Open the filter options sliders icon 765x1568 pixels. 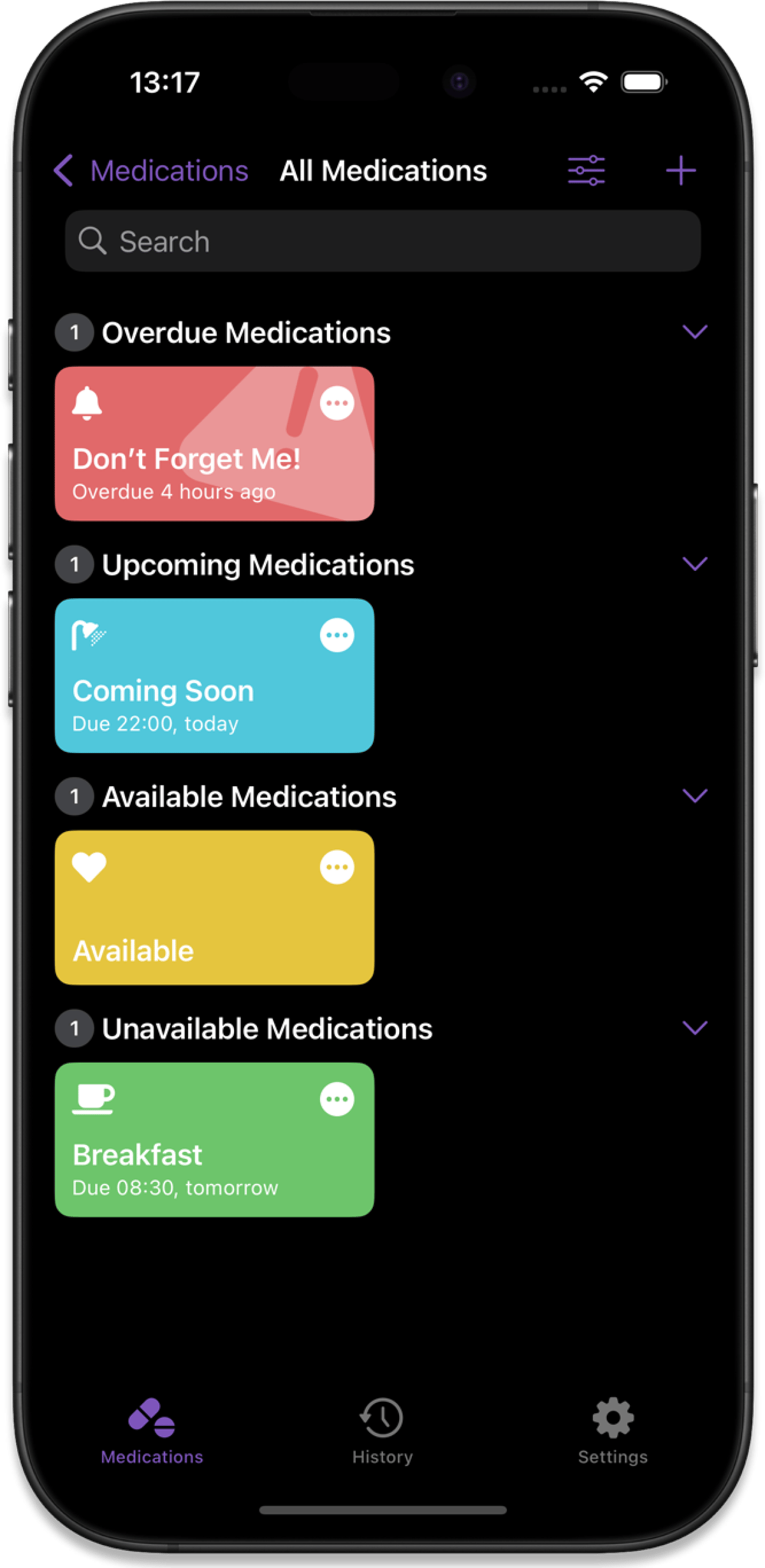[586, 171]
